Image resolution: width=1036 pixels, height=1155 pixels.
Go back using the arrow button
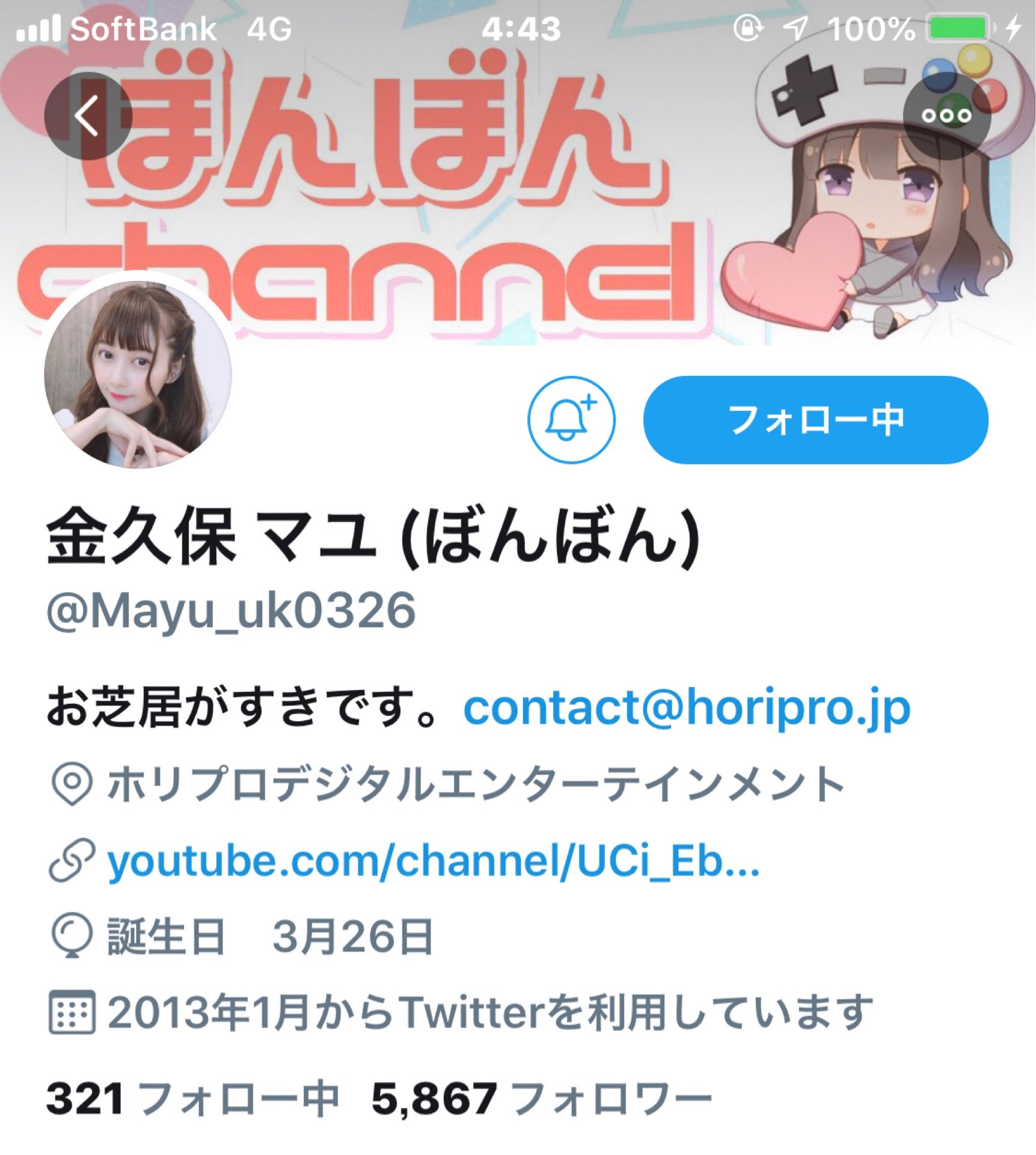click(88, 115)
